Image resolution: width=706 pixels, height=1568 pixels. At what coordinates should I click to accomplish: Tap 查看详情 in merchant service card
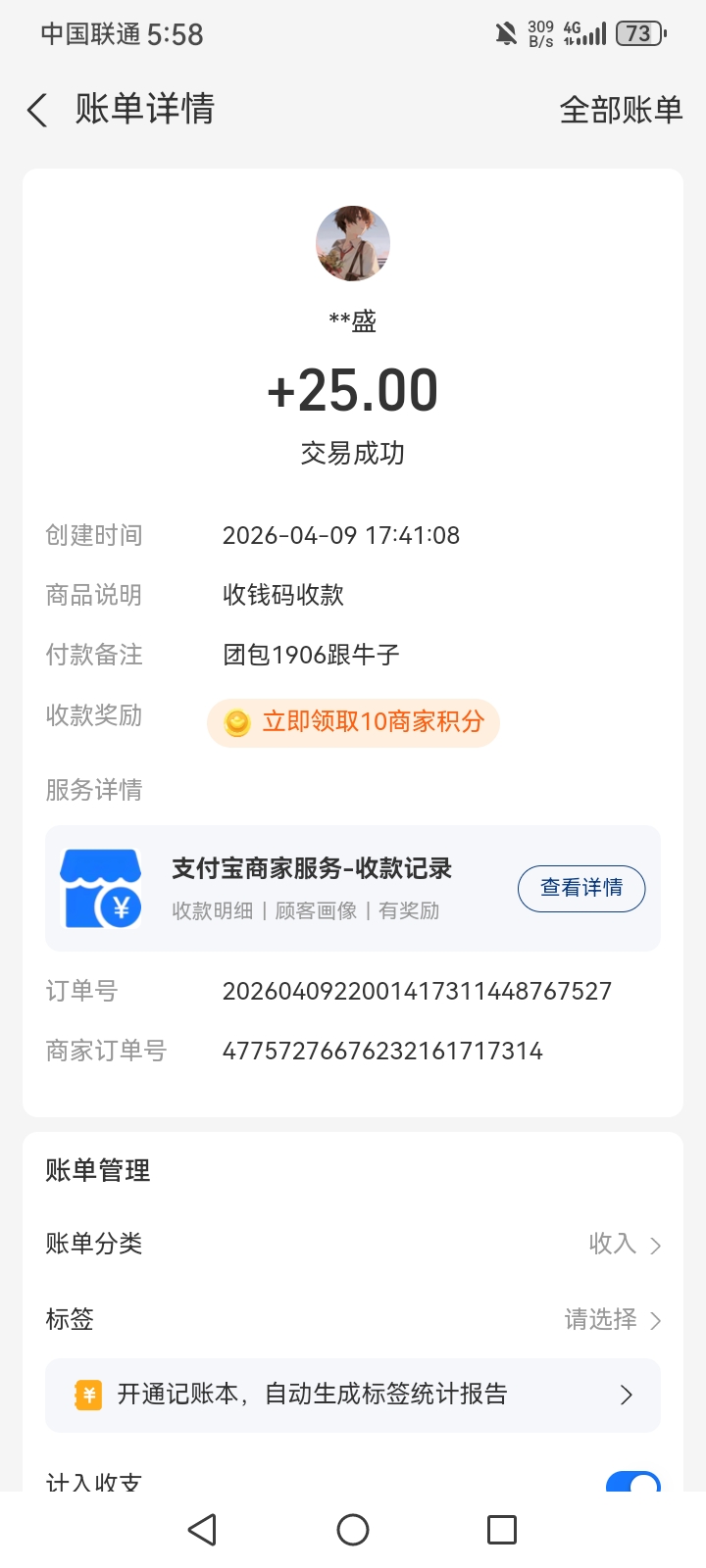tap(581, 887)
